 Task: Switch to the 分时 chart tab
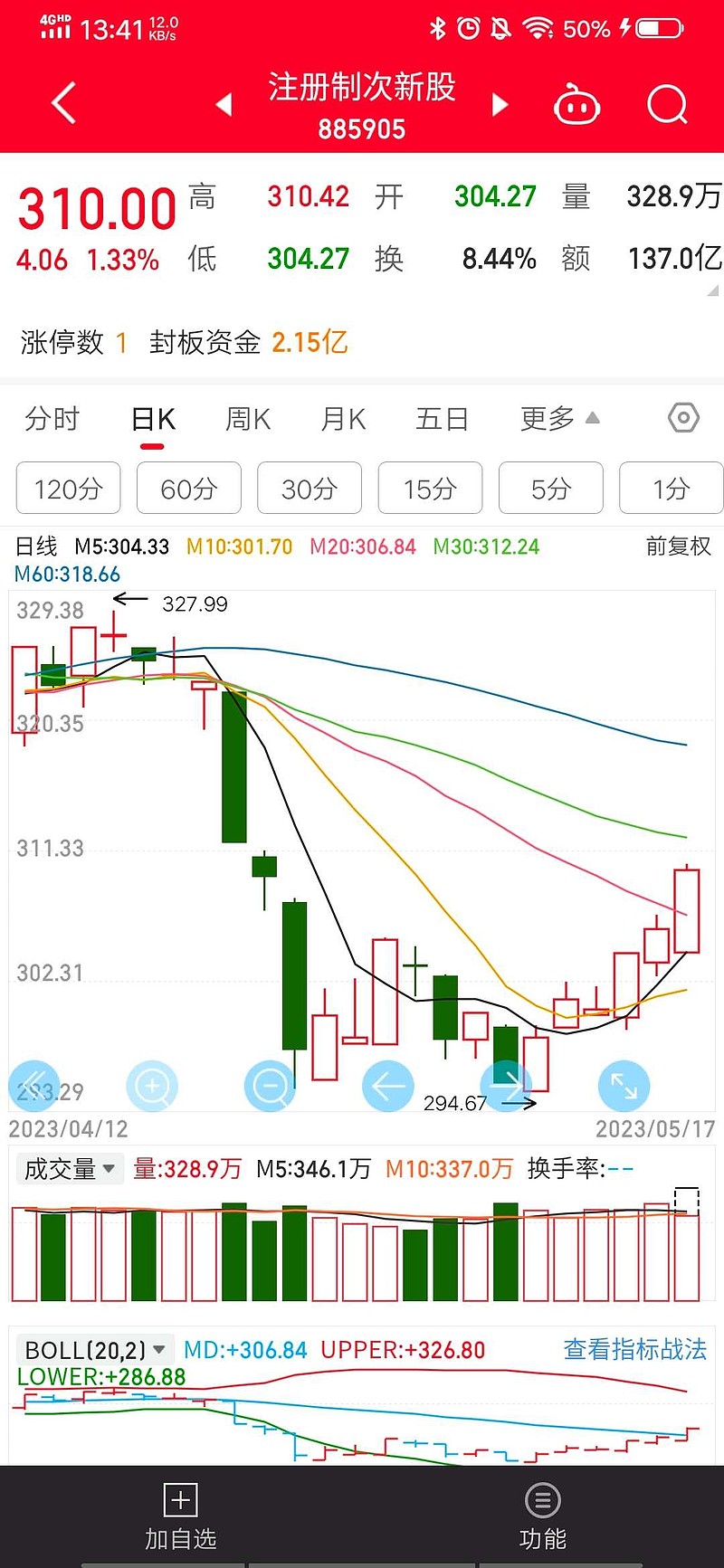[x=52, y=419]
